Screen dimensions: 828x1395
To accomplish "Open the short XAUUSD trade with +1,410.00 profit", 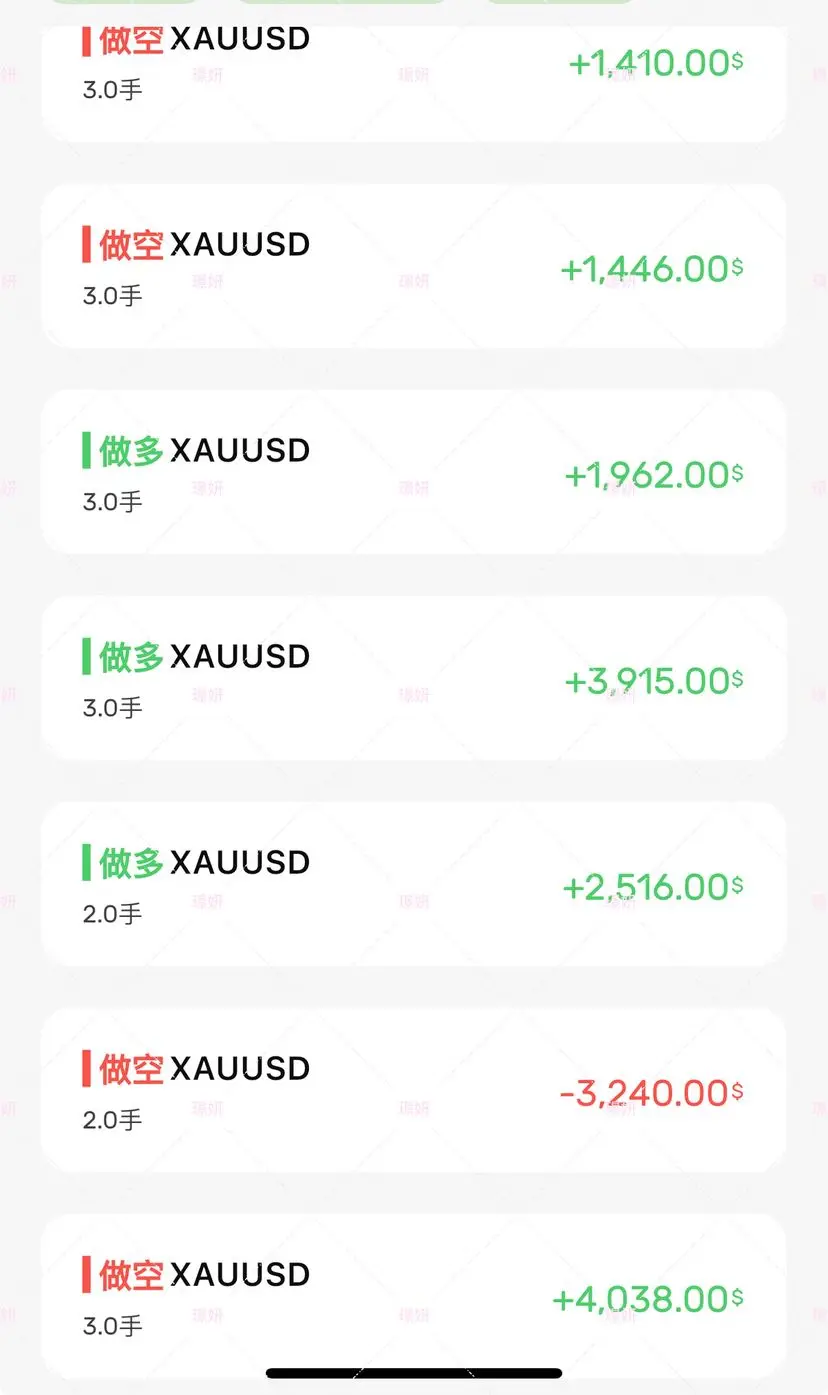I will click(413, 75).
